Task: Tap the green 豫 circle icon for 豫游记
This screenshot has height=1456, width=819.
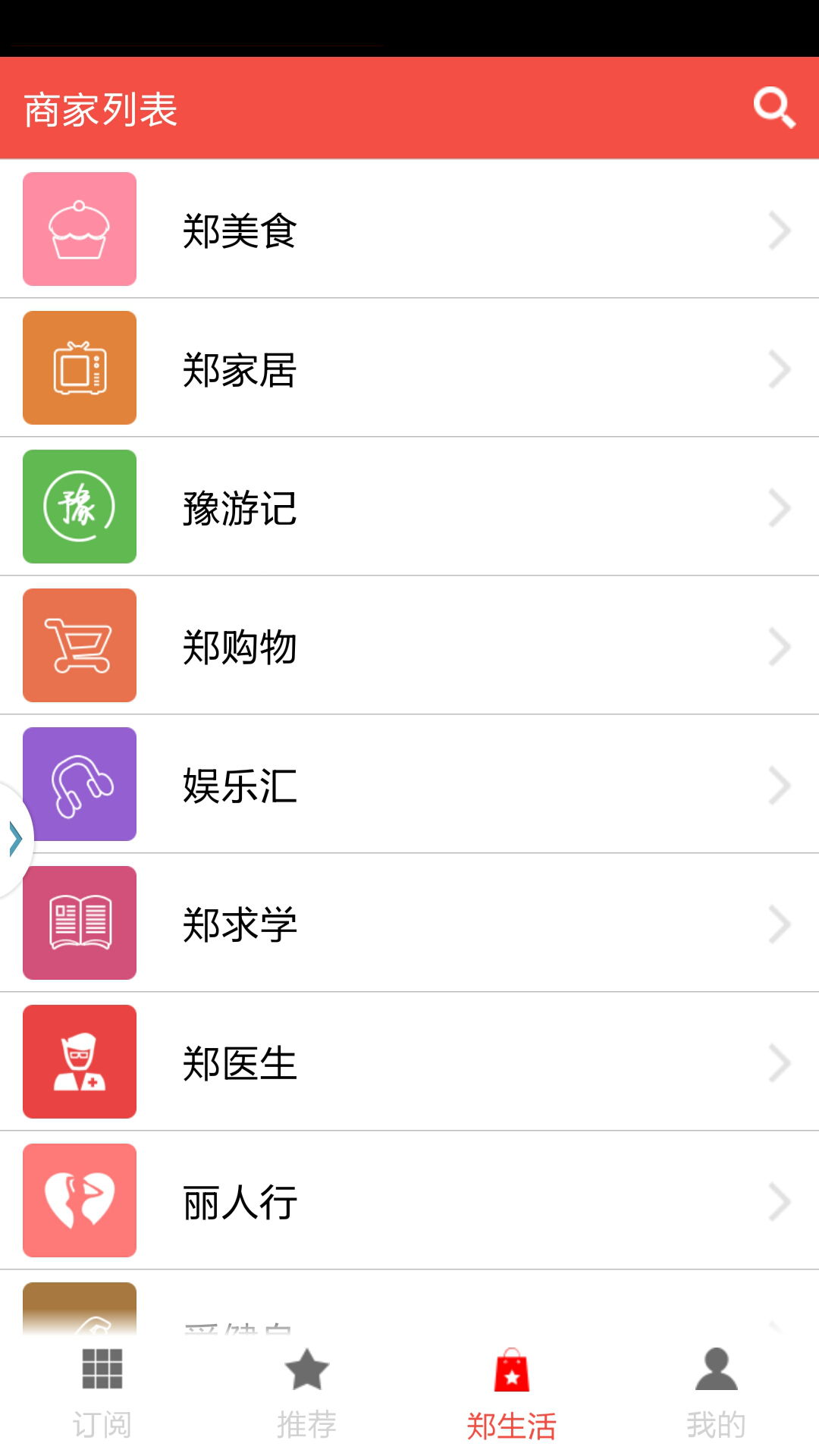Action: [80, 507]
